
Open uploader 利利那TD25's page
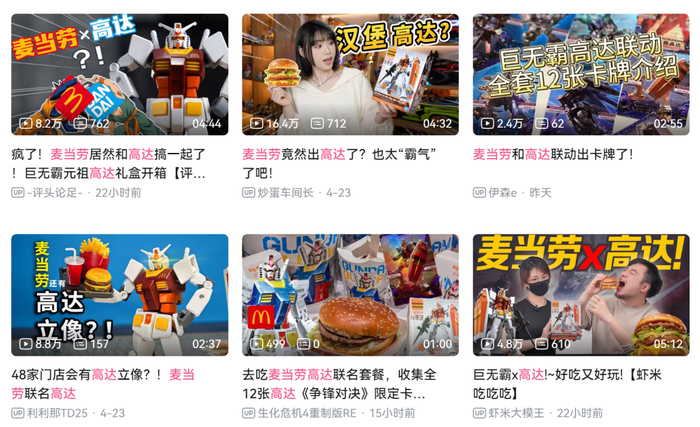coord(59,412)
